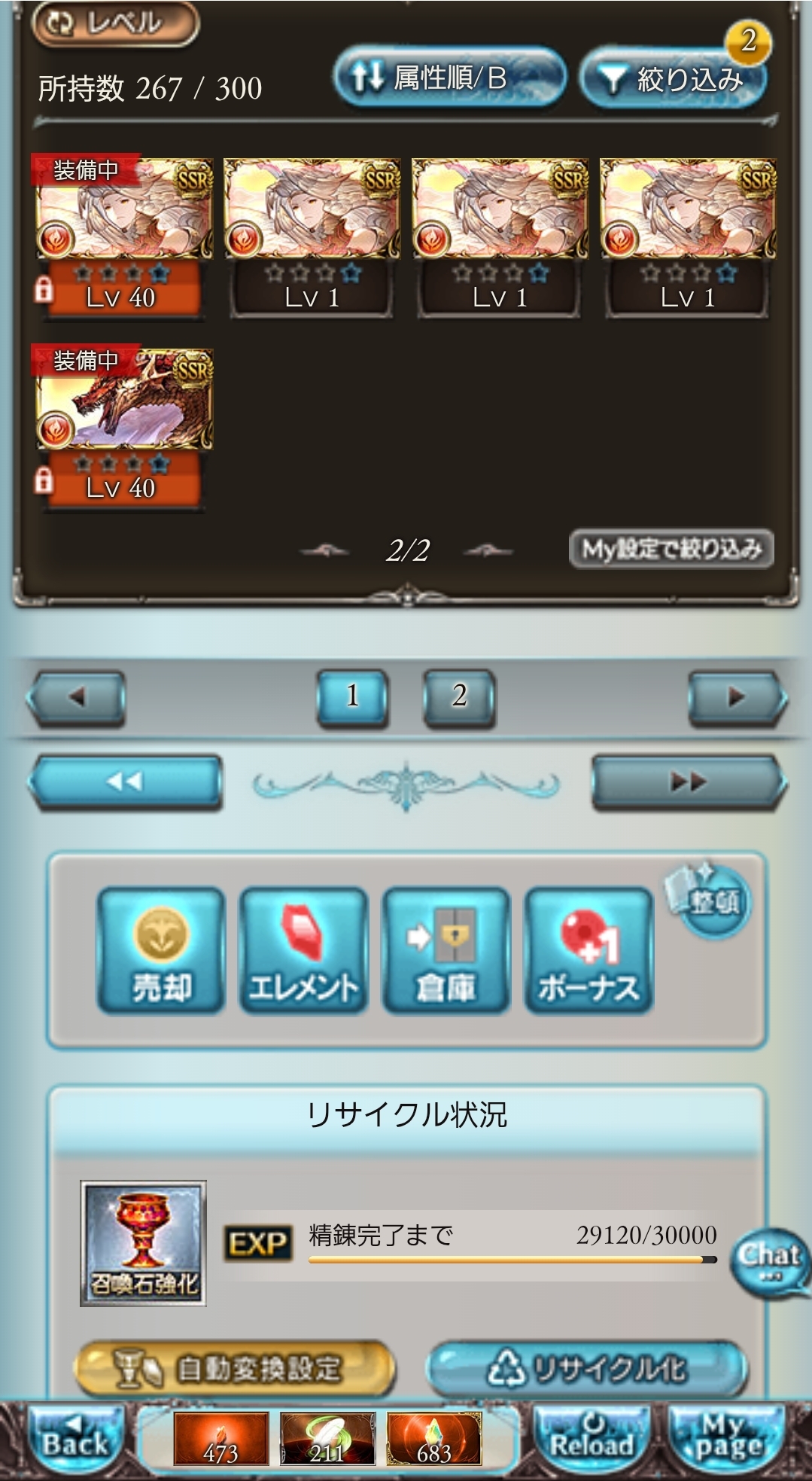Tap Reload in the bottom bar
This screenshot has width=812, height=1481.
coord(592,1437)
